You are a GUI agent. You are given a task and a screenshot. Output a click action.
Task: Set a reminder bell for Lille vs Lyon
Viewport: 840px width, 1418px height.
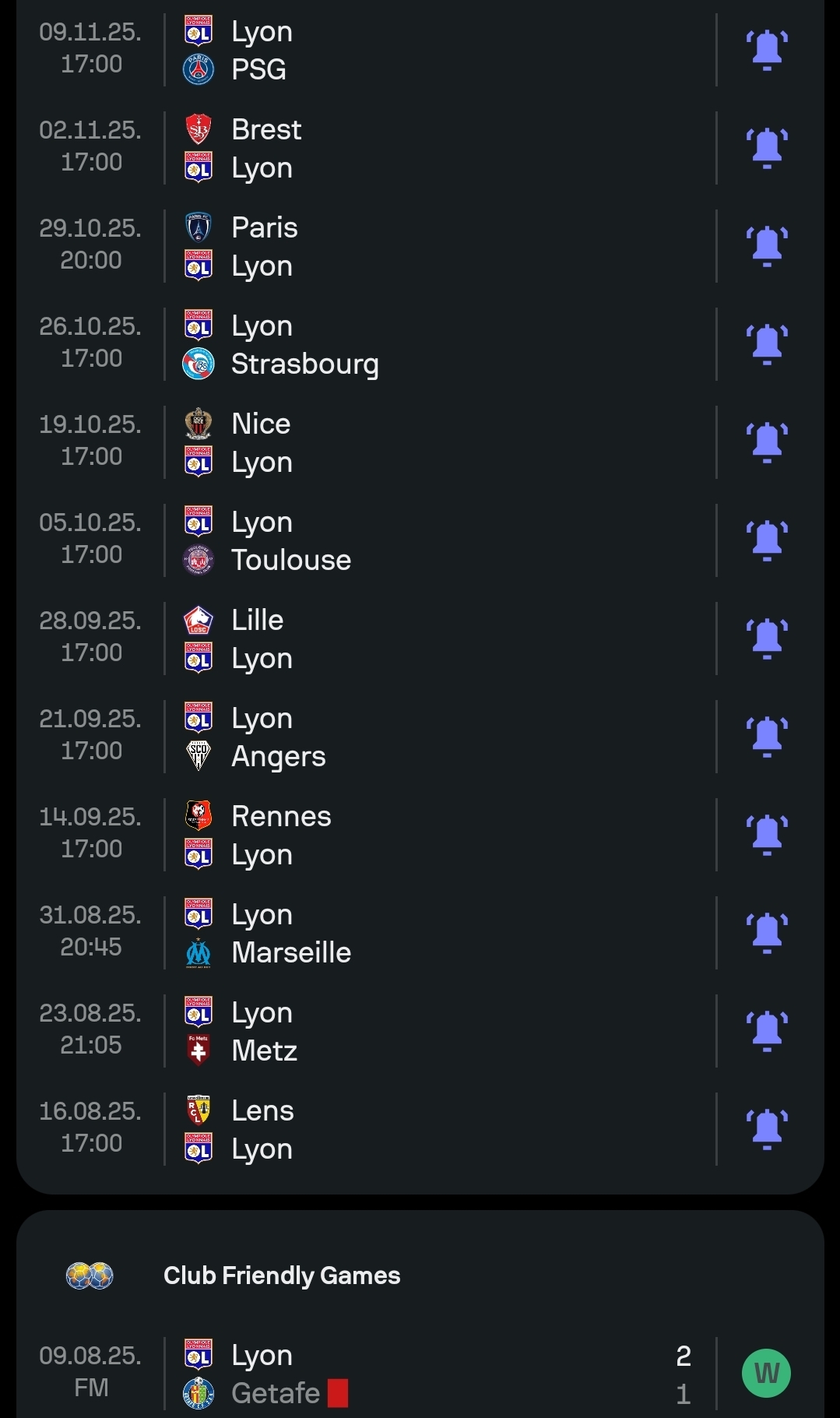(x=767, y=639)
